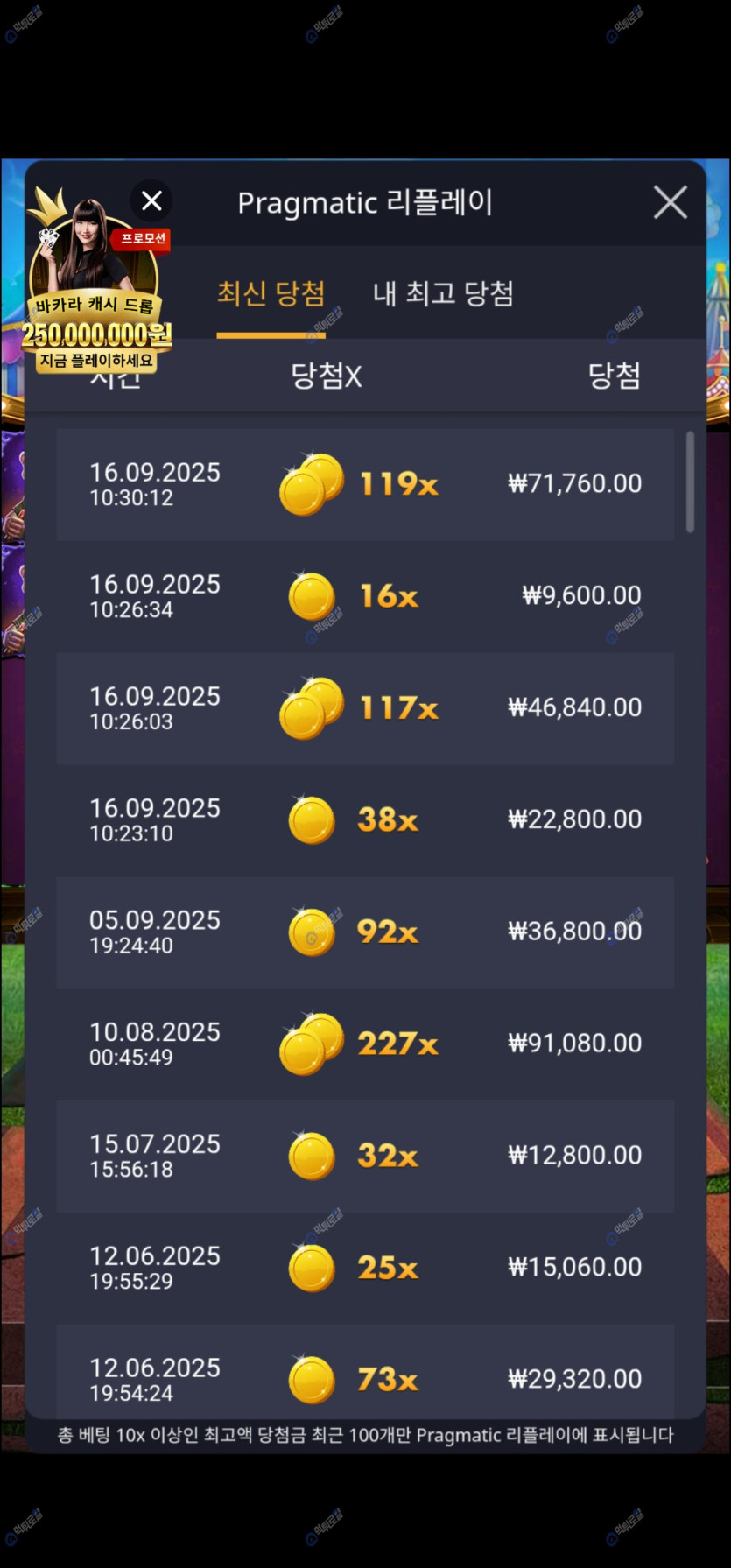The width and height of the screenshot is (731, 1568).
Task: Open the 25x replay worth ₩15,060.00
Action: point(365,1268)
